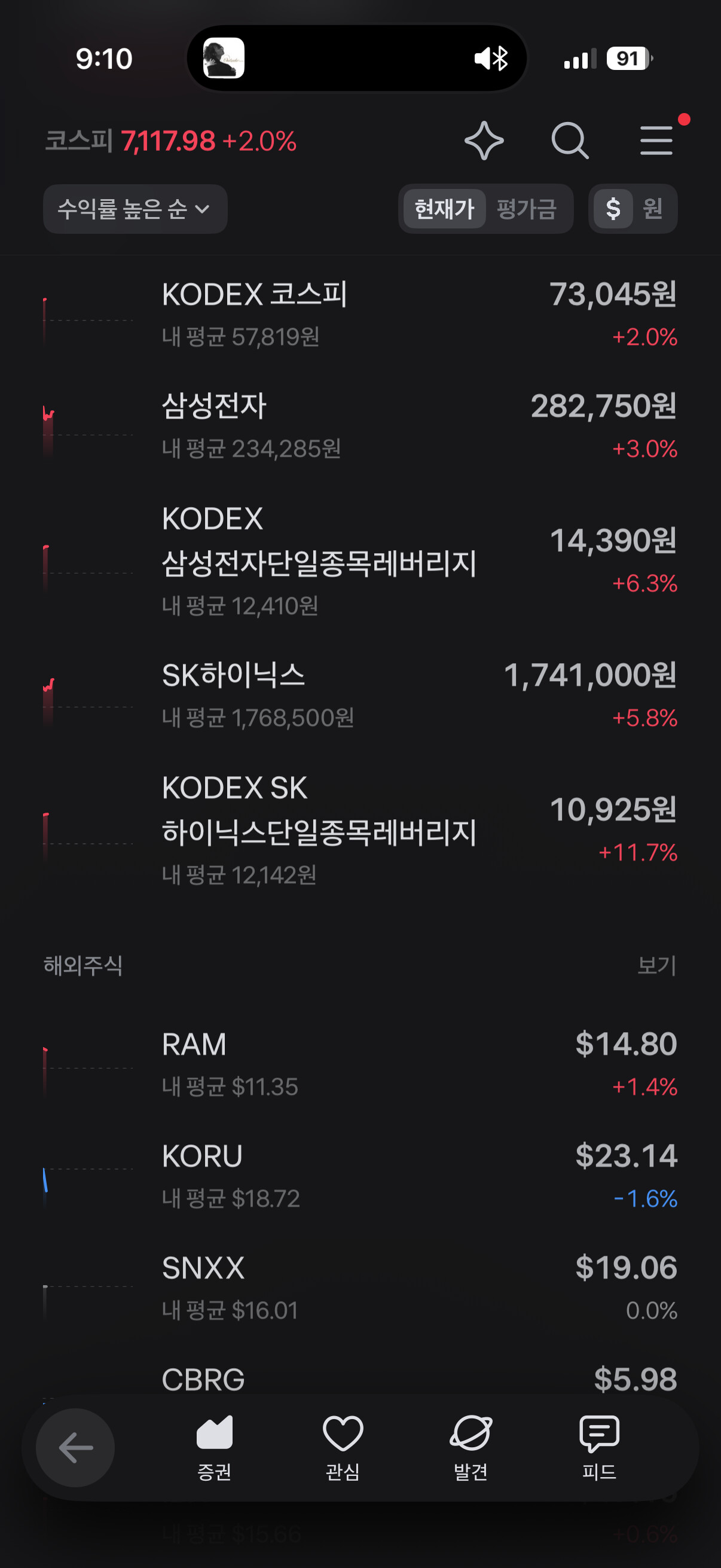721x1568 pixels.
Task: Go back with the arrow button
Action: click(75, 1447)
